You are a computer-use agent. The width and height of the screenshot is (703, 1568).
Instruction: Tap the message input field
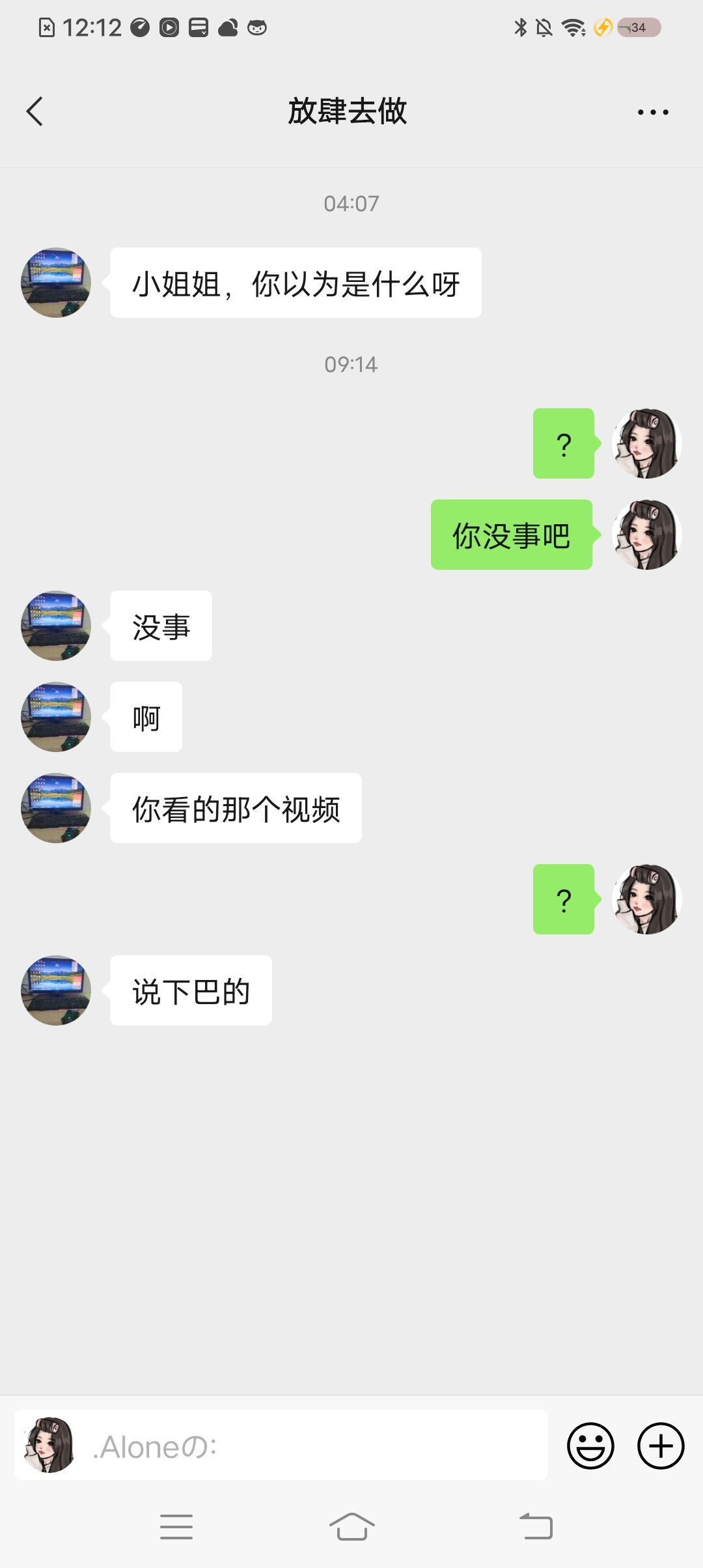[312, 1446]
